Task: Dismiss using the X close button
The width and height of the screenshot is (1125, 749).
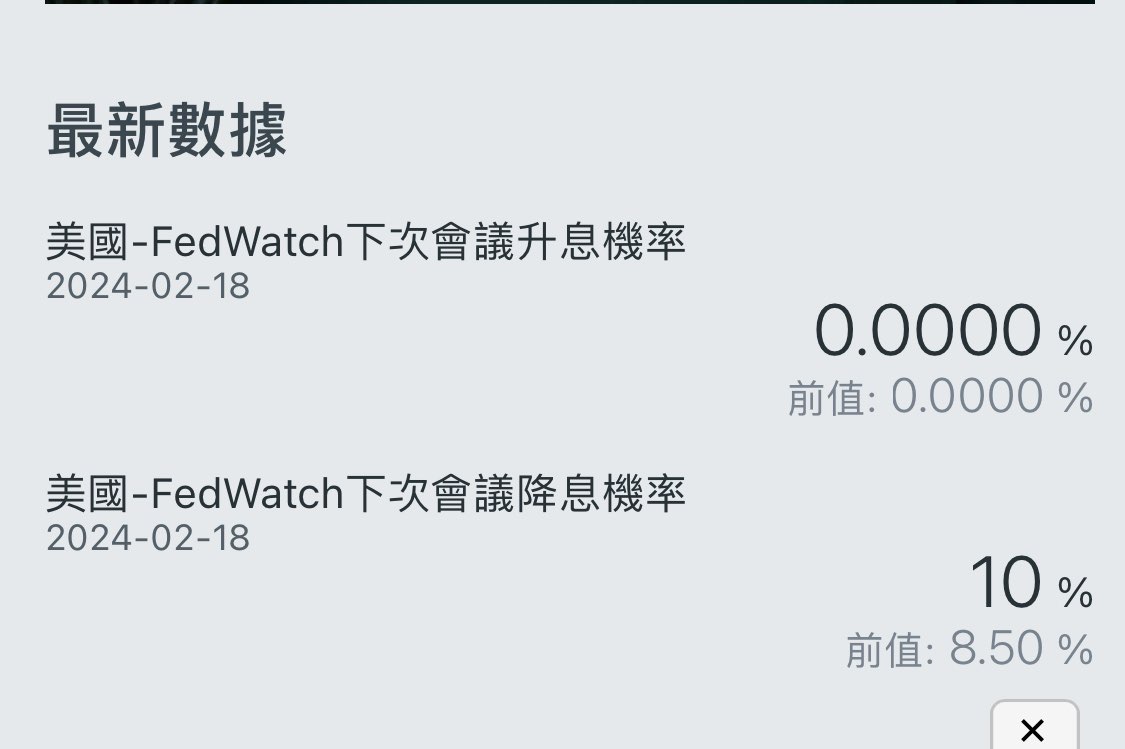Action: (x=1033, y=728)
